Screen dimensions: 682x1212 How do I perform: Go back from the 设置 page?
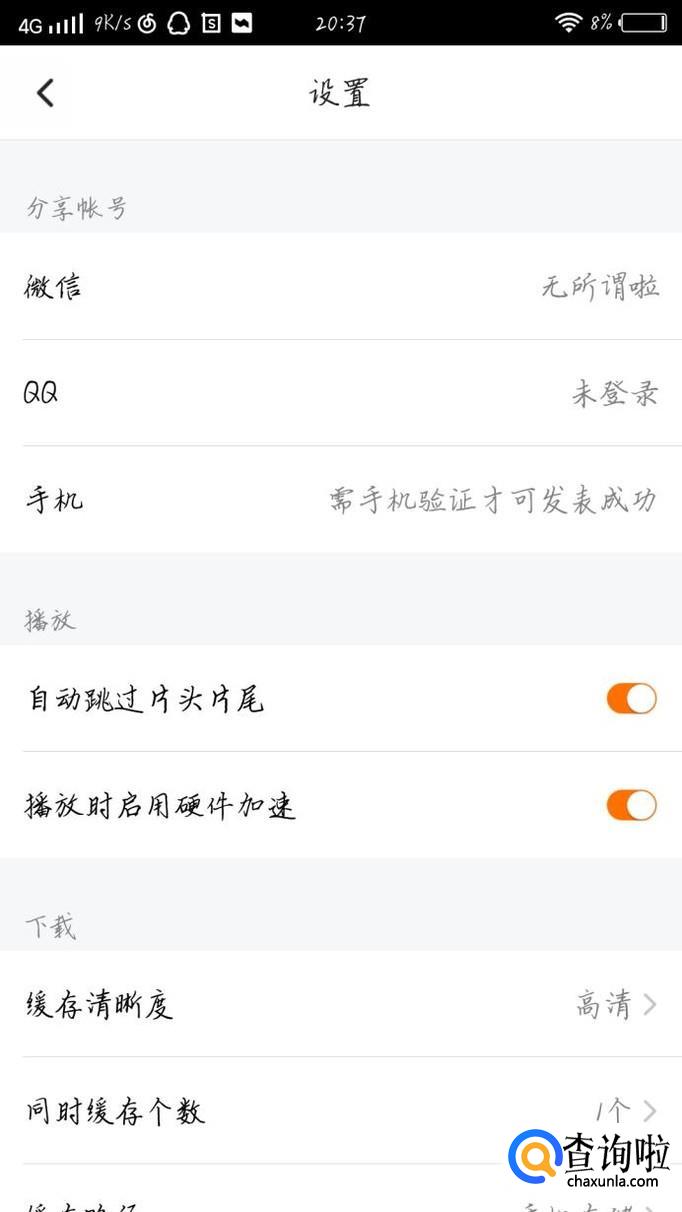[45, 93]
